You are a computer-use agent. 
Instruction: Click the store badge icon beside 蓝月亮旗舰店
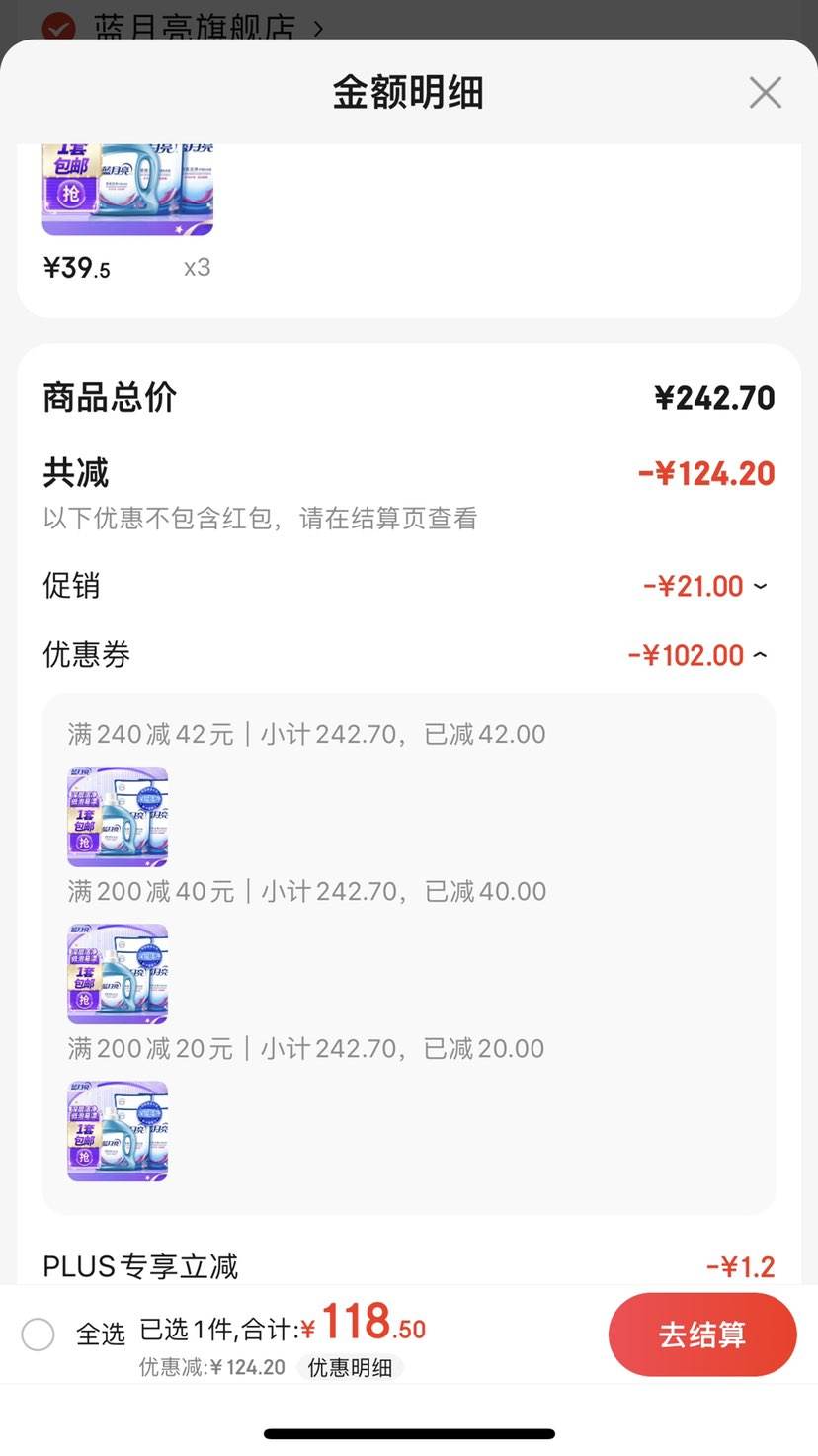(x=59, y=27)
